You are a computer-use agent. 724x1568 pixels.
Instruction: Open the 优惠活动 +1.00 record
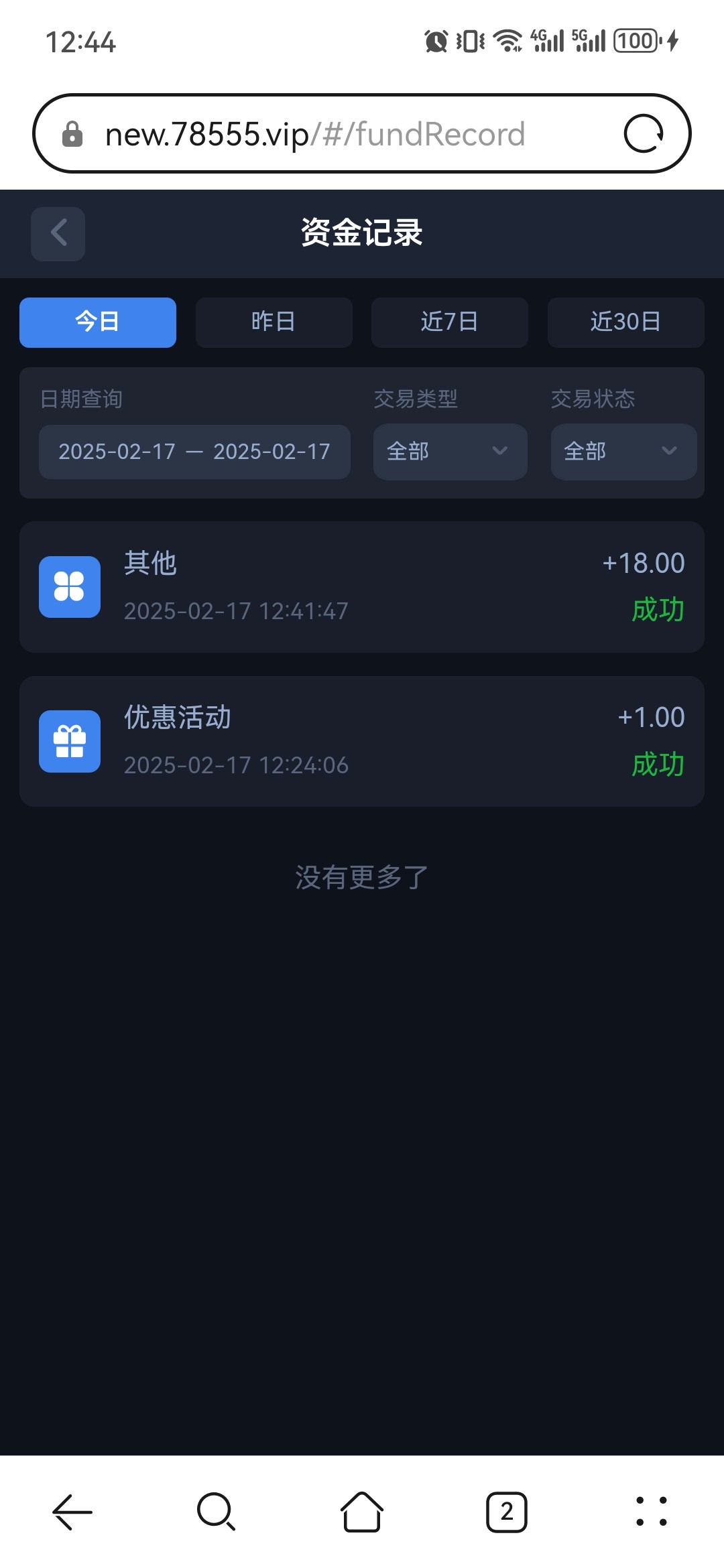pos(362,741)
